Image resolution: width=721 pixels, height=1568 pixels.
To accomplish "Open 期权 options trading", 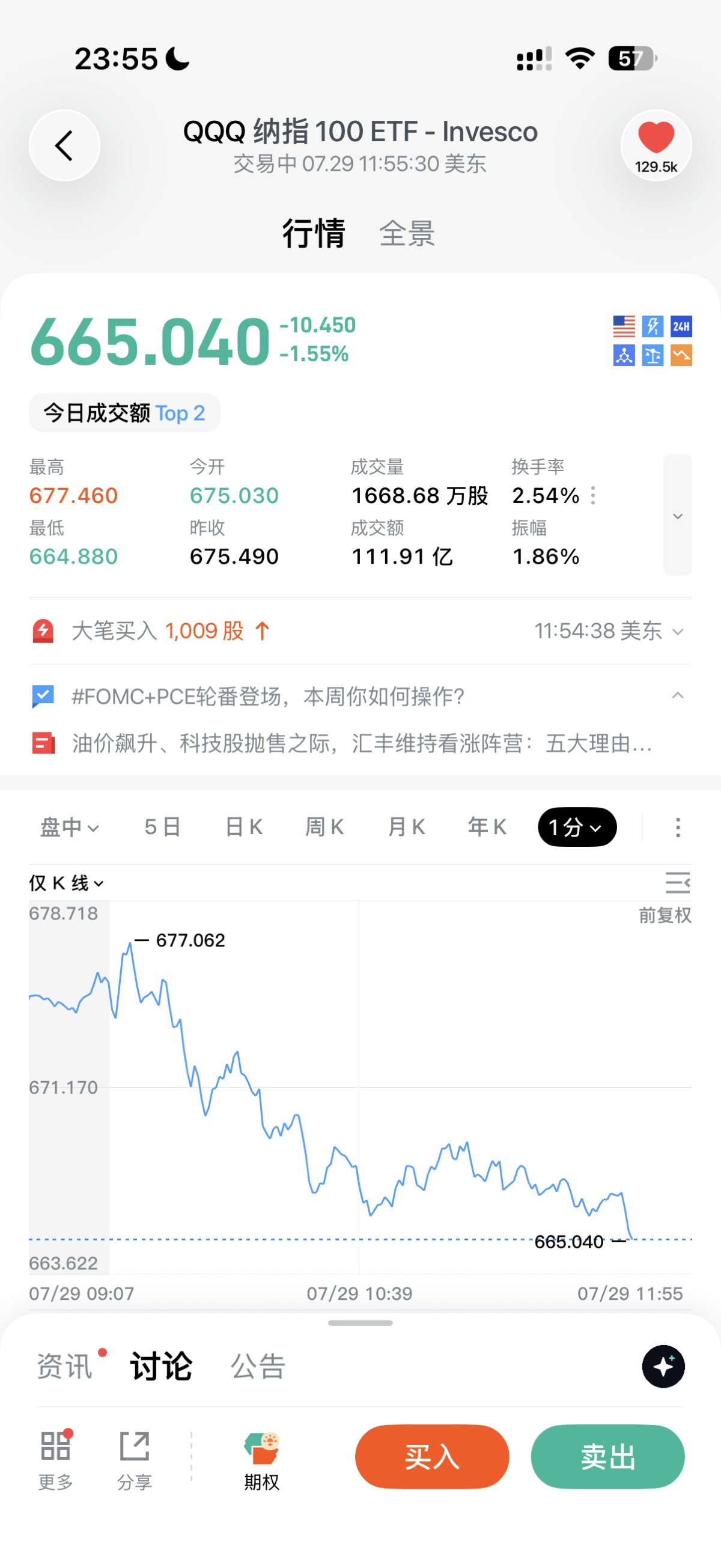I will (x=261, y=1461).
